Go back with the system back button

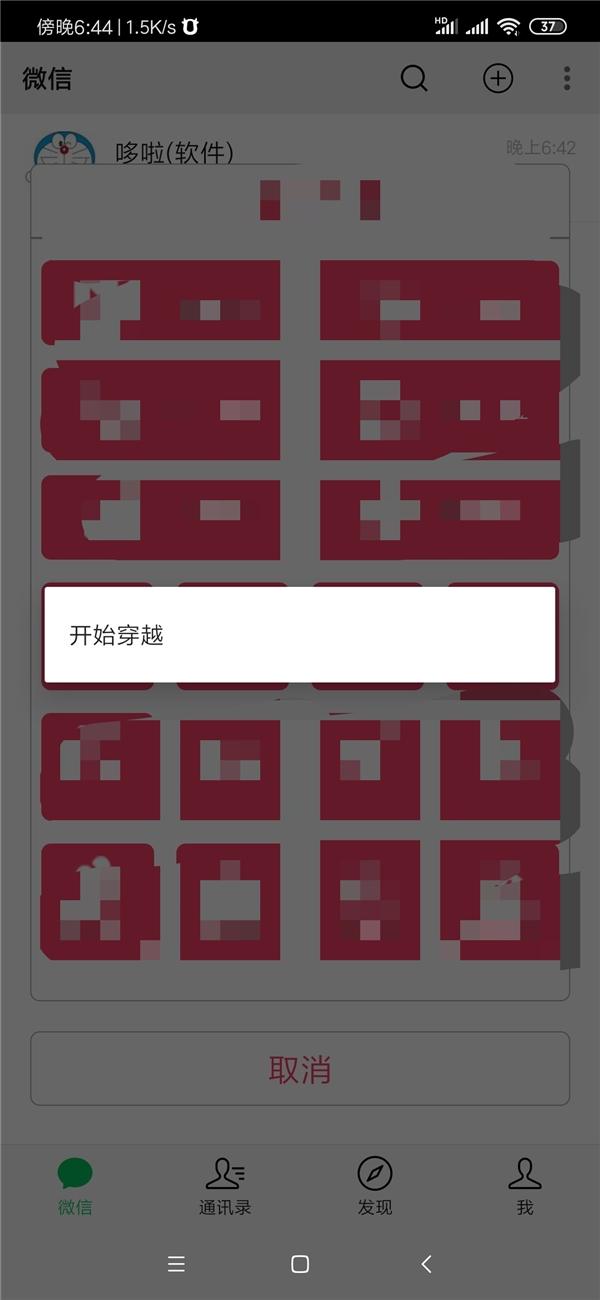(x=426, y=1264)
